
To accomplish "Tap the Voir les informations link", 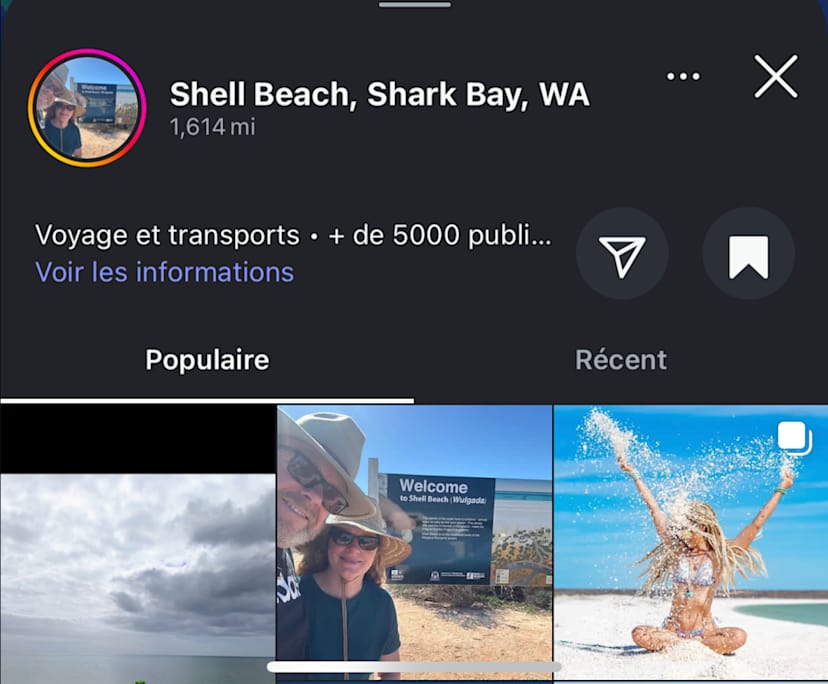I will coord(165,272).
